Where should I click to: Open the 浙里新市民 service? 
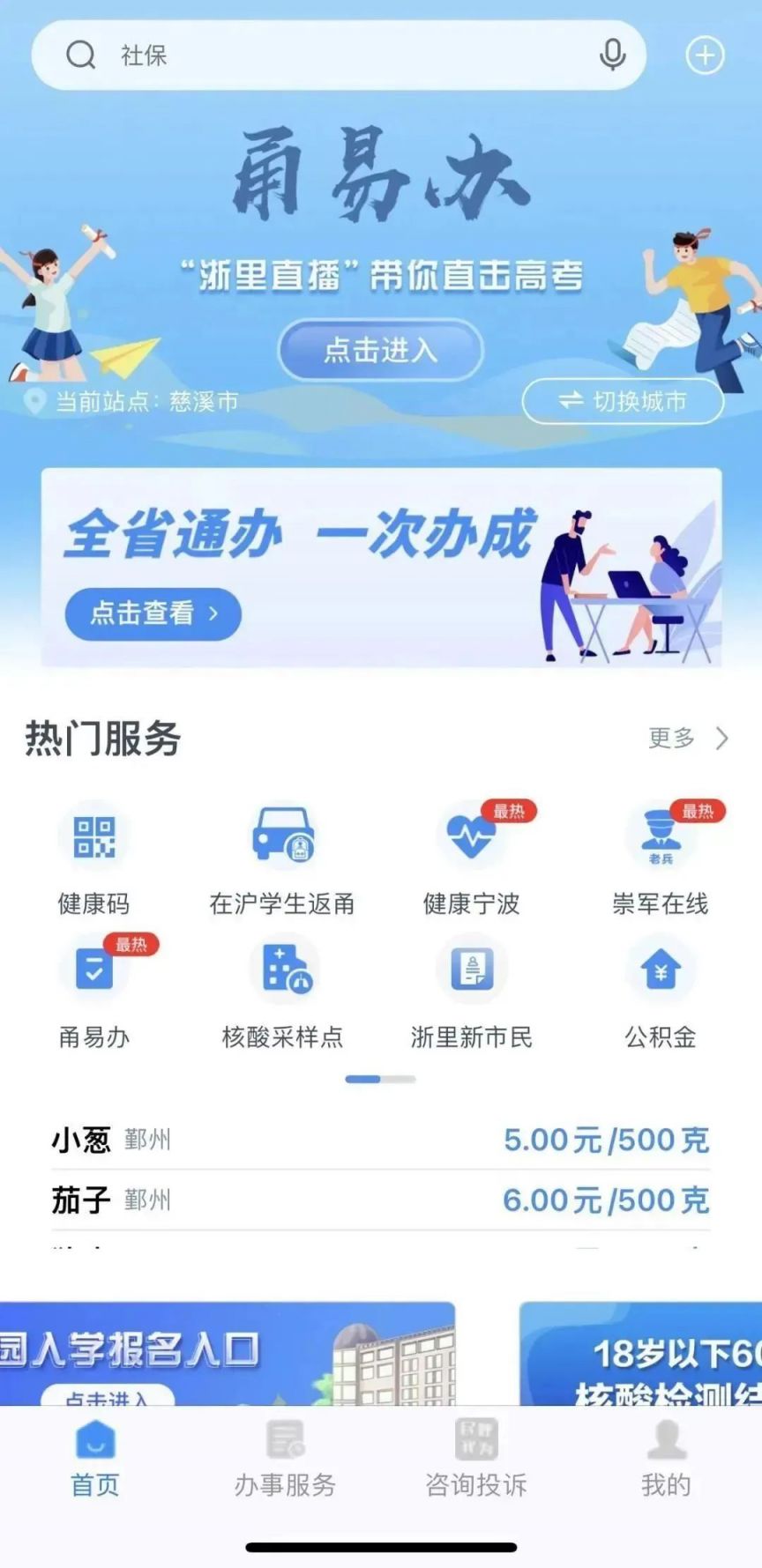coord(471,991)
